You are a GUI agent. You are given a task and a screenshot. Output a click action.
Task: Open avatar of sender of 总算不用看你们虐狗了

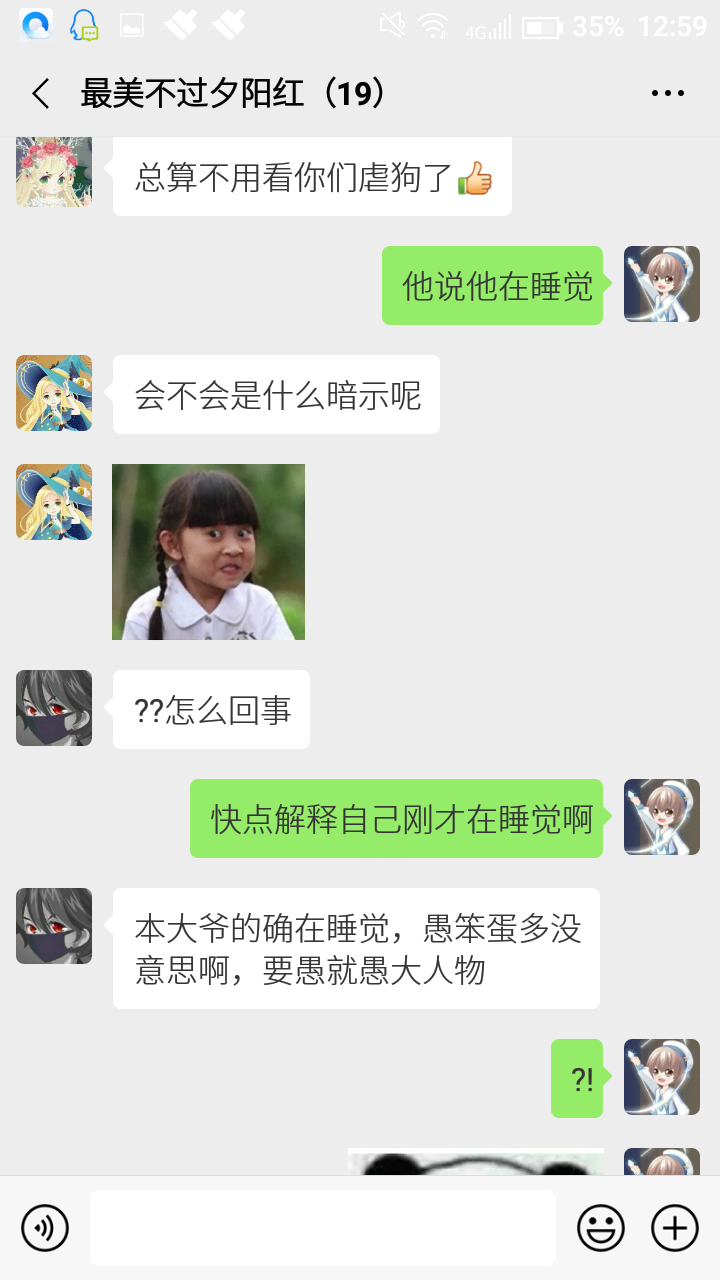point(54,172)
